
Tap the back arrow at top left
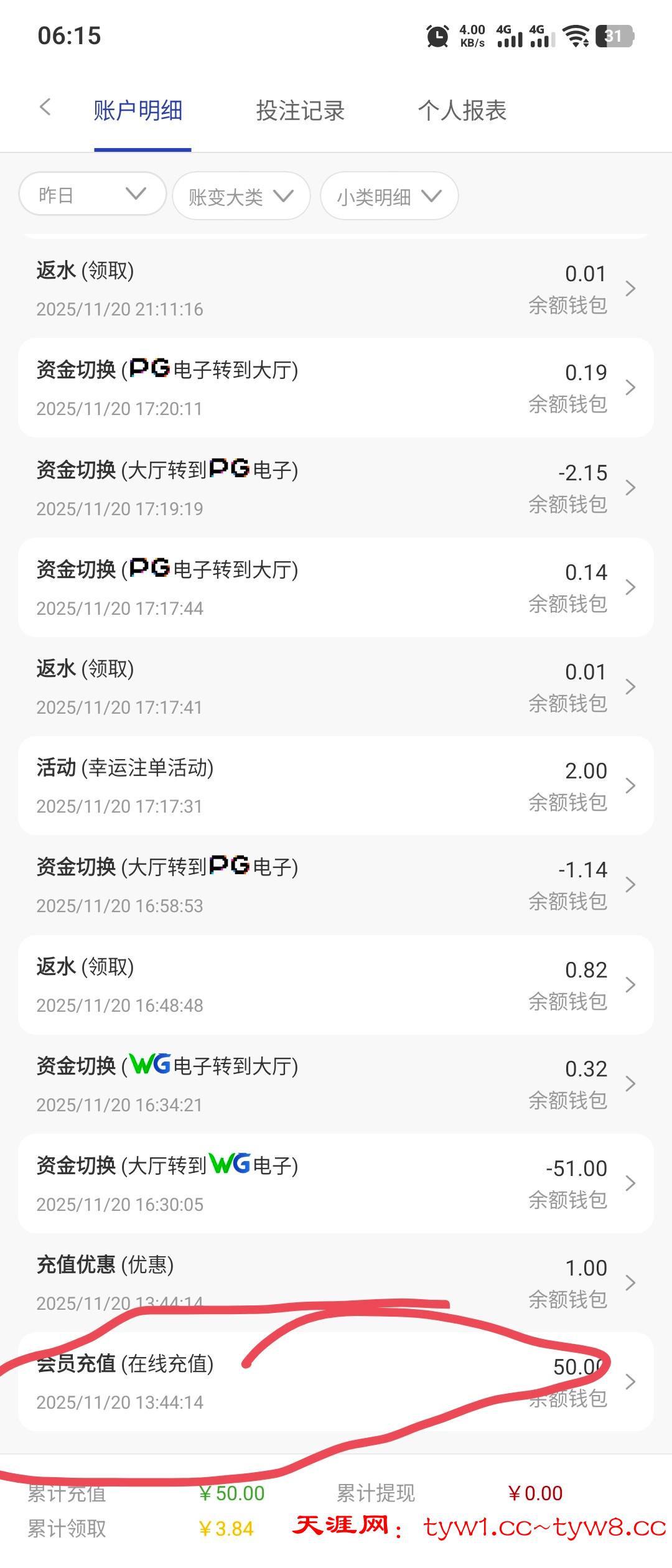pyautogui.click(x=44, y=107)
